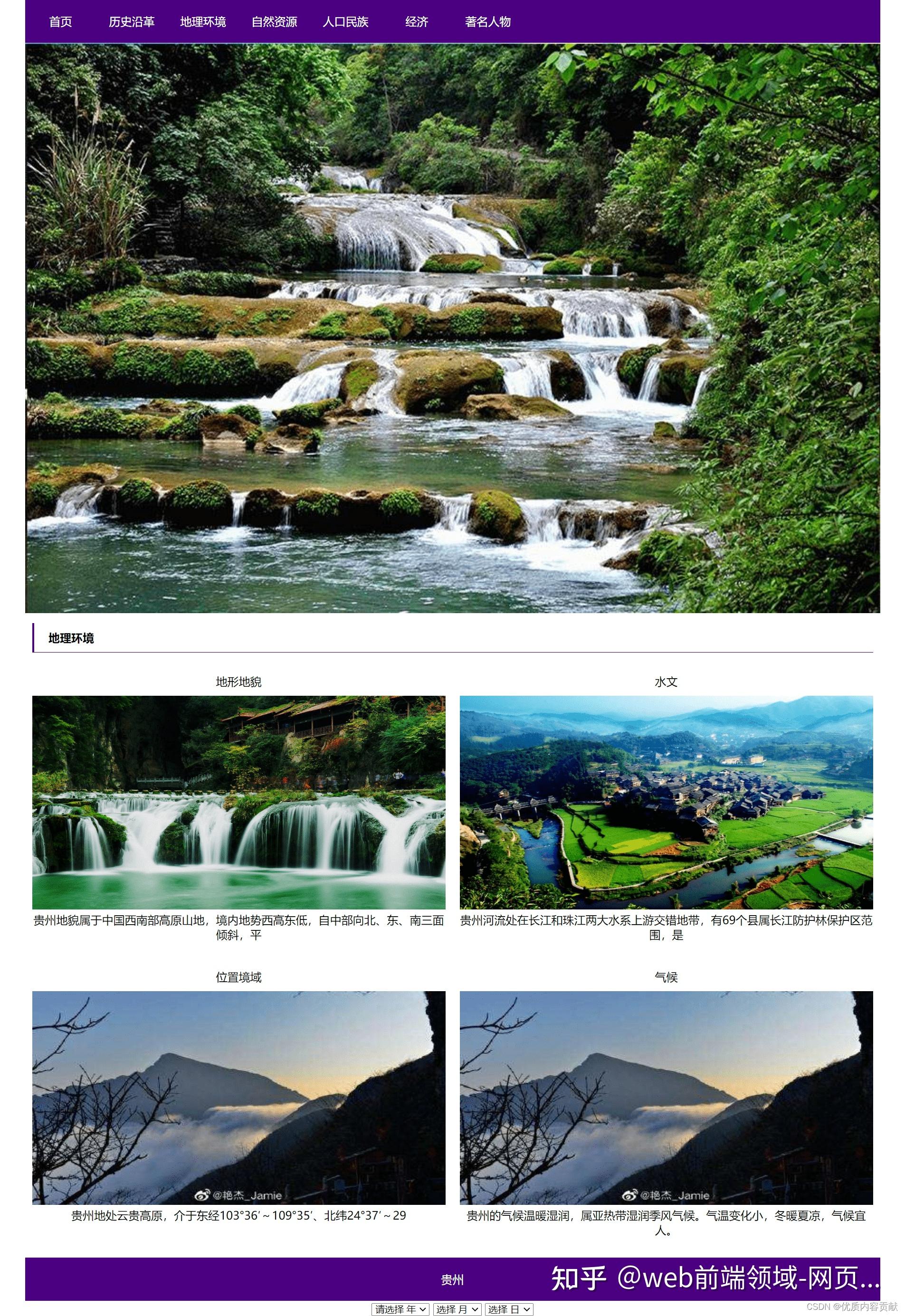Open the 首页 navigation link

click(61, 21)
